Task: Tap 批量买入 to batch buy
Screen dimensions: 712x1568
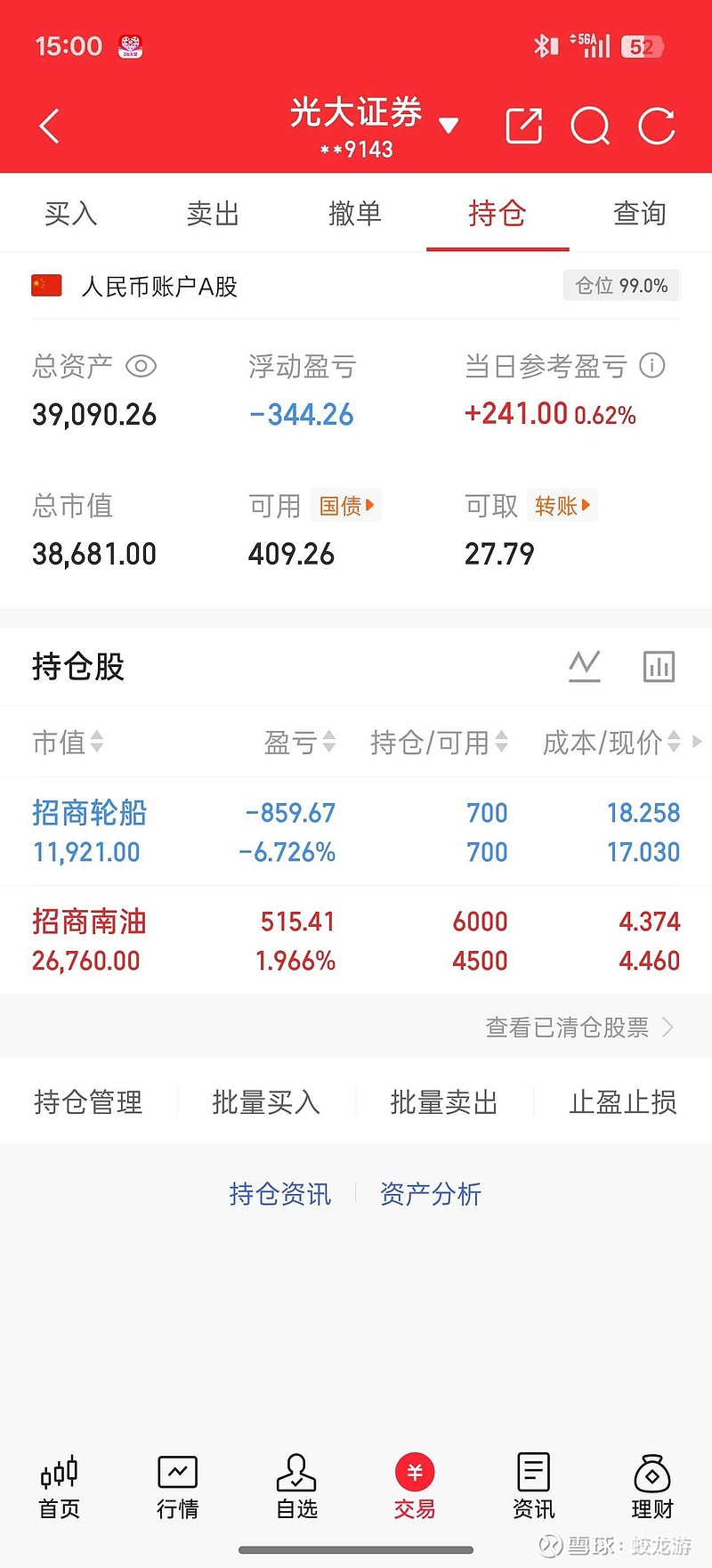Action: tap(266, 1101)
